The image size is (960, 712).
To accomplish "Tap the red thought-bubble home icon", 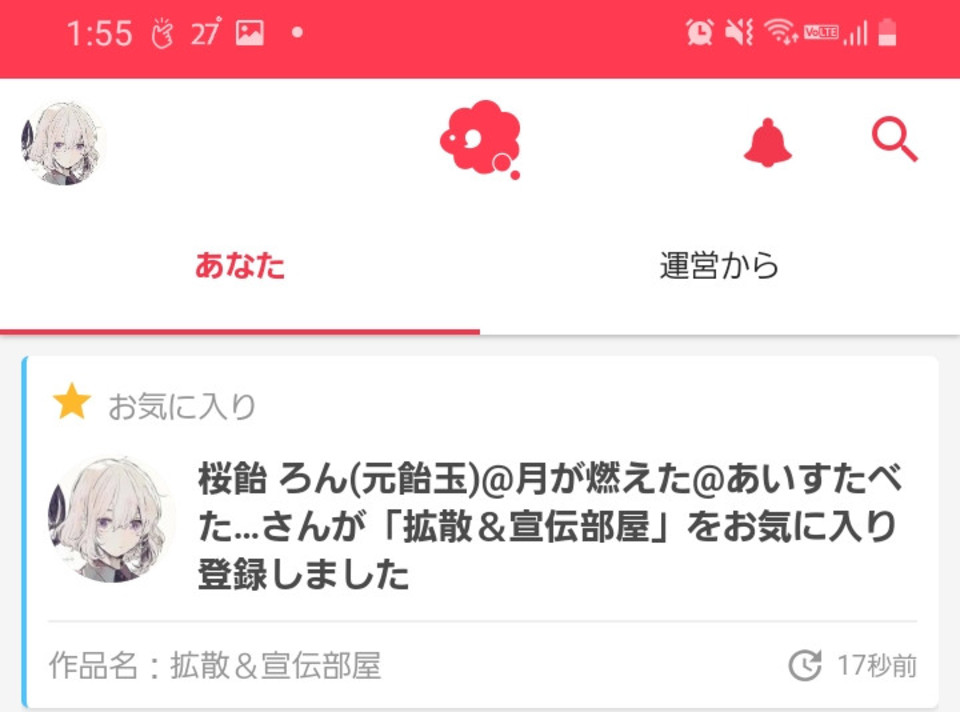I will click(480, 140).
